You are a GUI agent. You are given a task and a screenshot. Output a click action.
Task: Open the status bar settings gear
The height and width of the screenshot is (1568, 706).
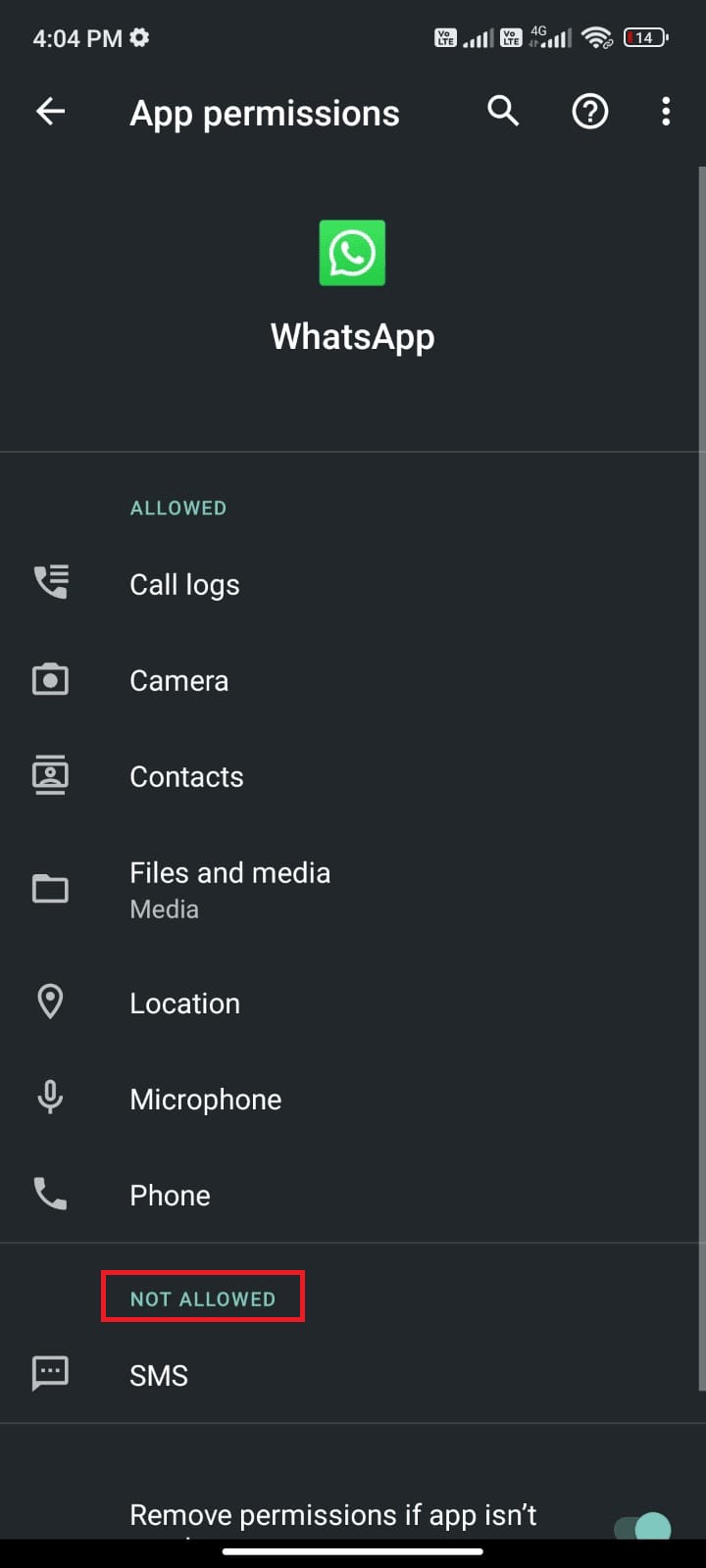[x=138, y=37]
